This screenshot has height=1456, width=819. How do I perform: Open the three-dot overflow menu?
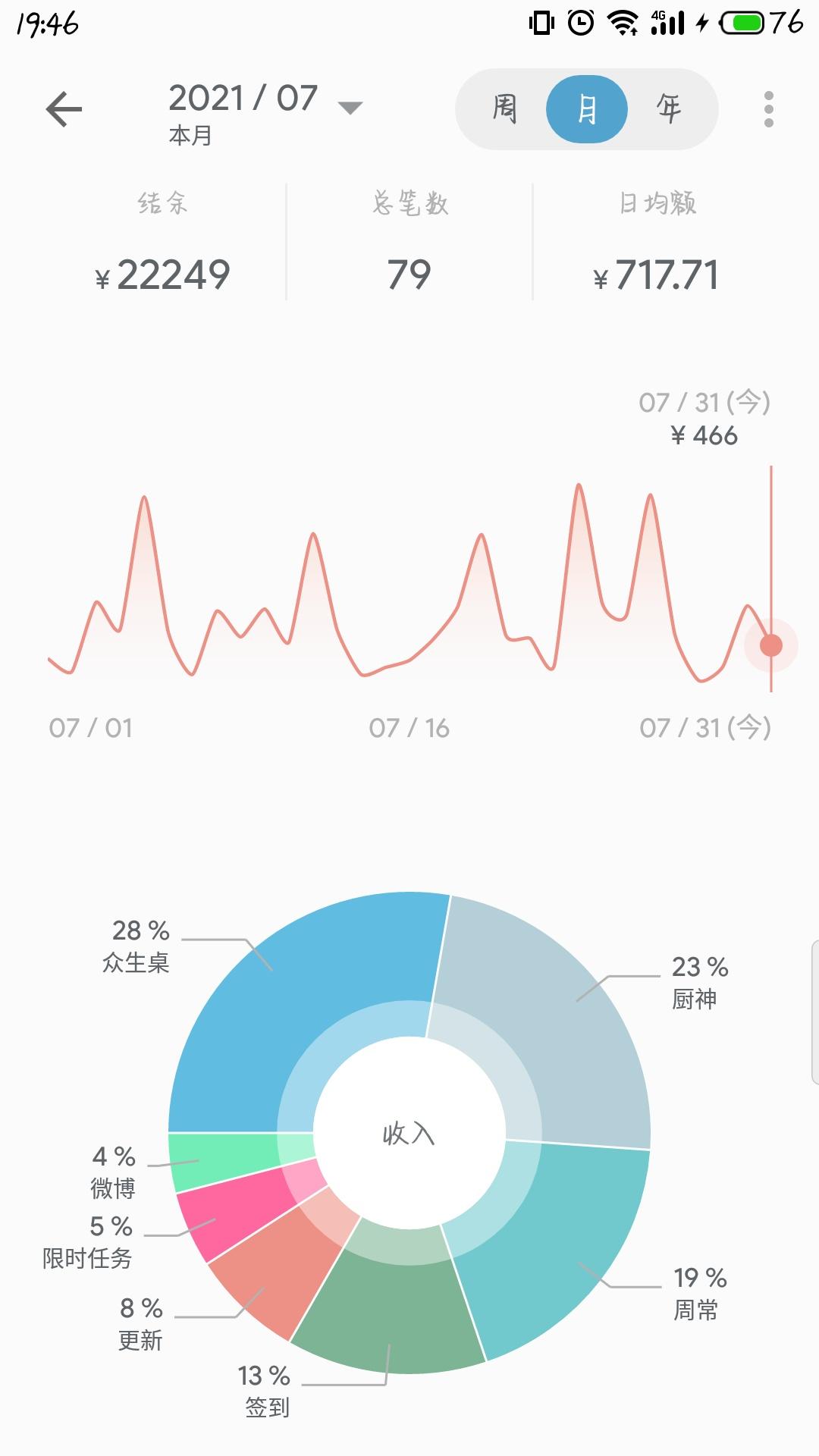coord(769,109)
